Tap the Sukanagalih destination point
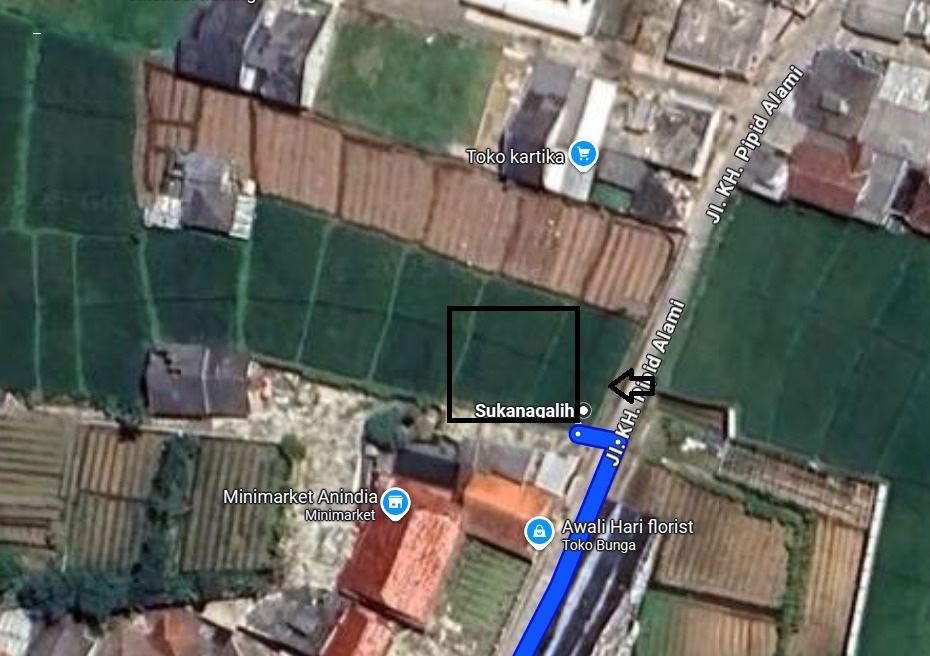Viewport: 930px width, 656px height. 585,410
